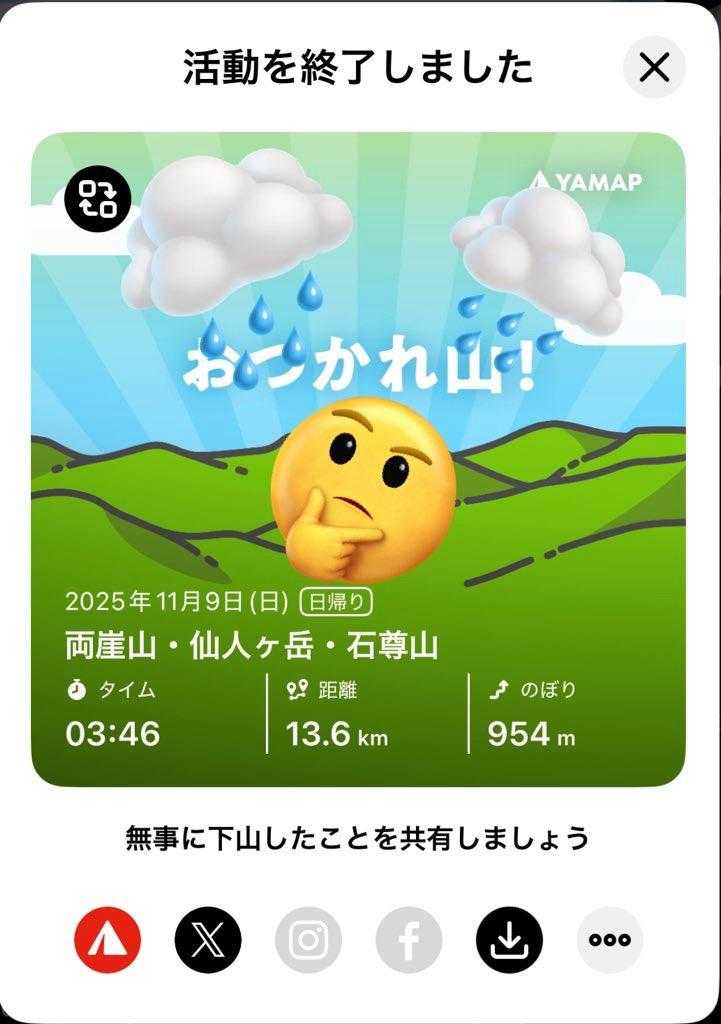Viewport: 721px width, 1024px height.
Task: Share the activity to X
Action: pos(208,940)
